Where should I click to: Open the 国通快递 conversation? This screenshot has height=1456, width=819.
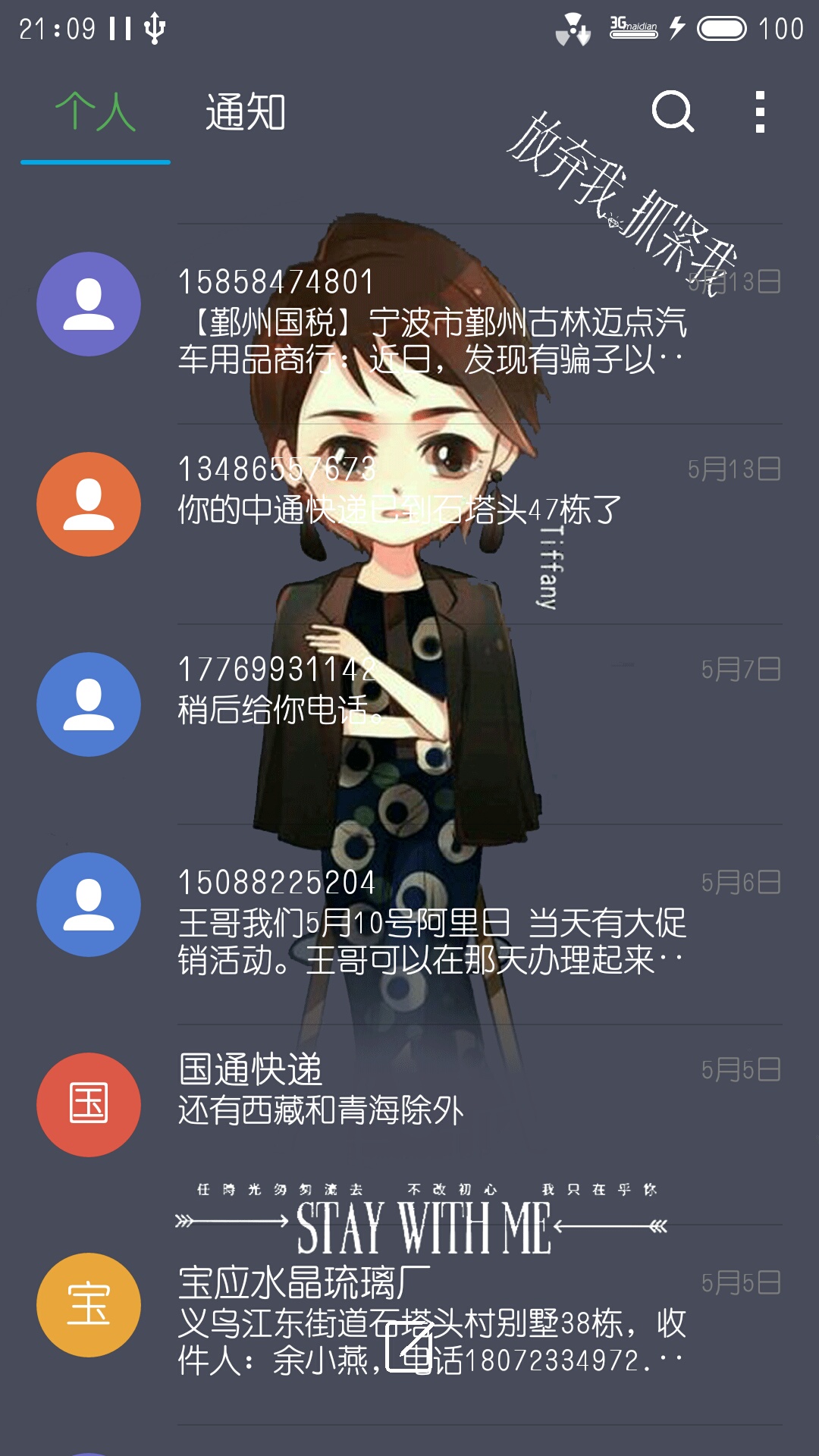tap(432, 1090)
